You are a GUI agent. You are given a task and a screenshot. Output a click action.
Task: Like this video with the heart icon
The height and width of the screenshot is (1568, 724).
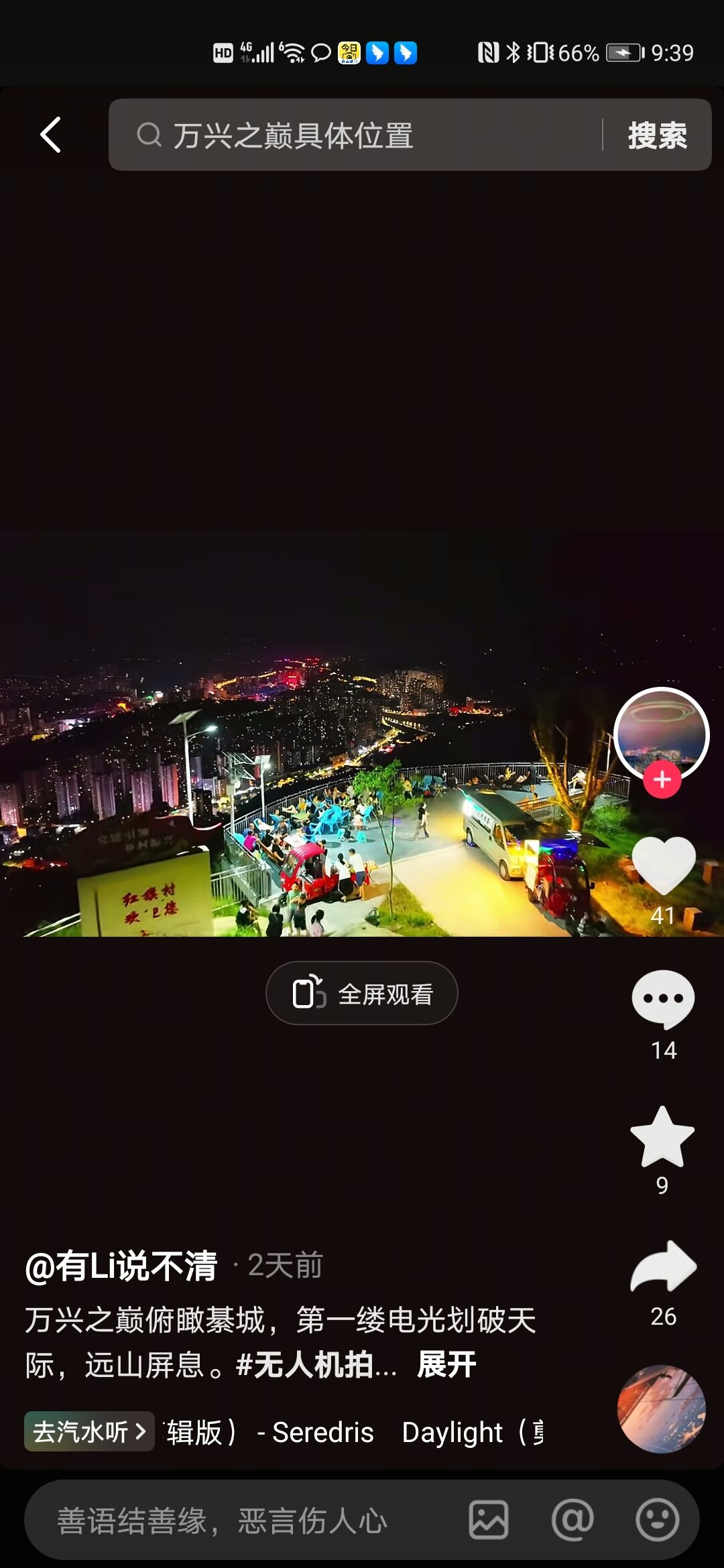click(663, 866)
